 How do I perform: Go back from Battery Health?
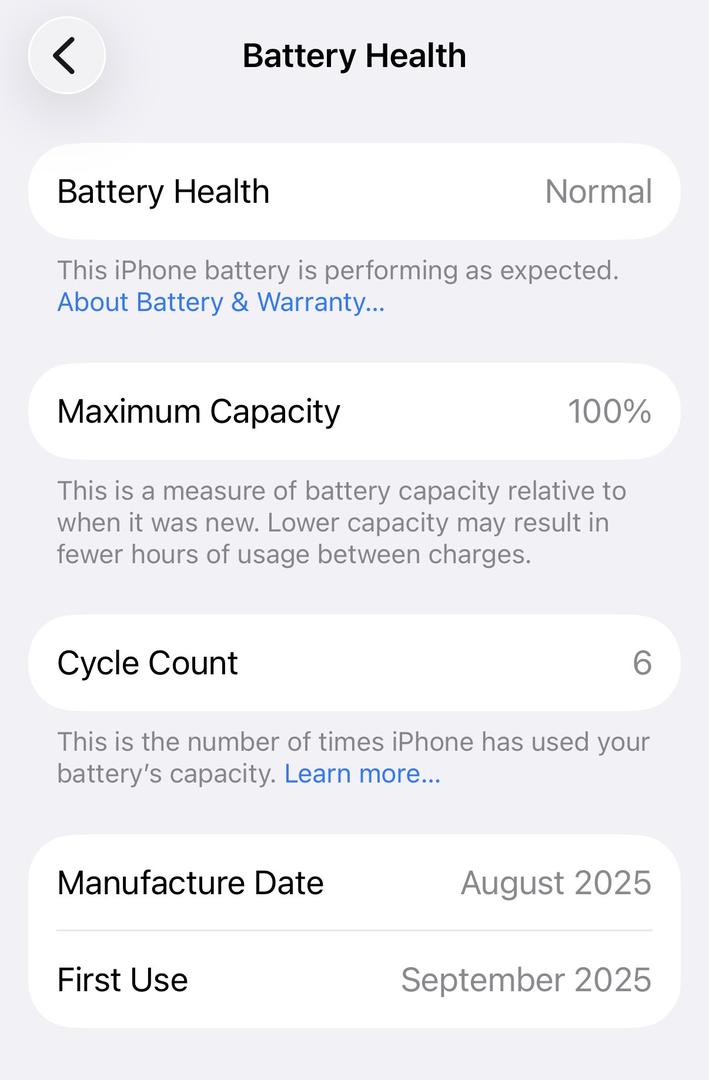(66, 56)
